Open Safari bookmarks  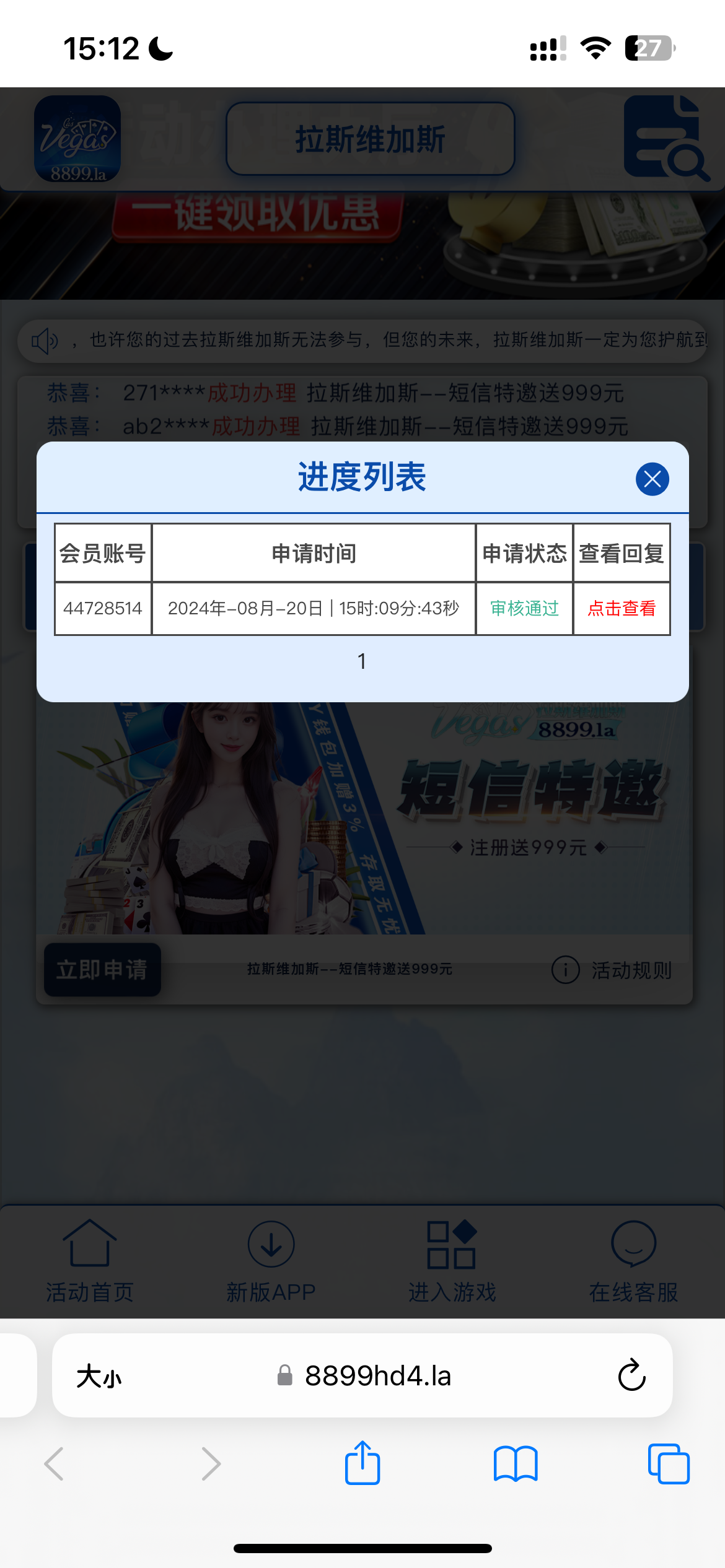[515, 1464]
